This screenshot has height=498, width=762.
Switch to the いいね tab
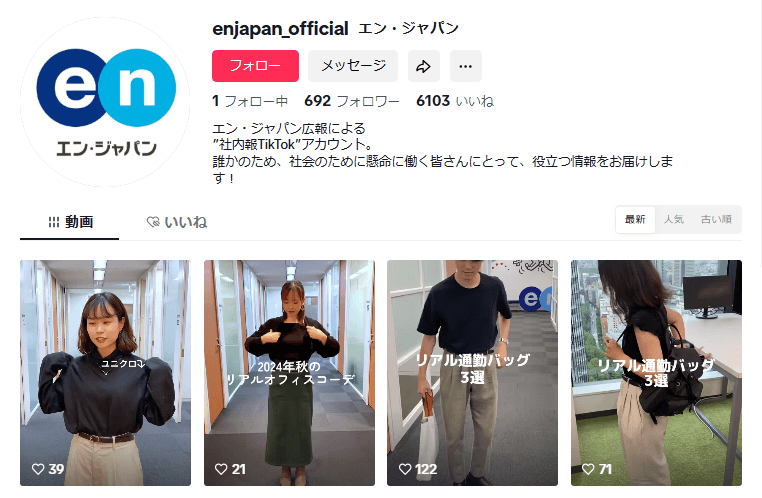pyautogui.click(x=177, y=222)
